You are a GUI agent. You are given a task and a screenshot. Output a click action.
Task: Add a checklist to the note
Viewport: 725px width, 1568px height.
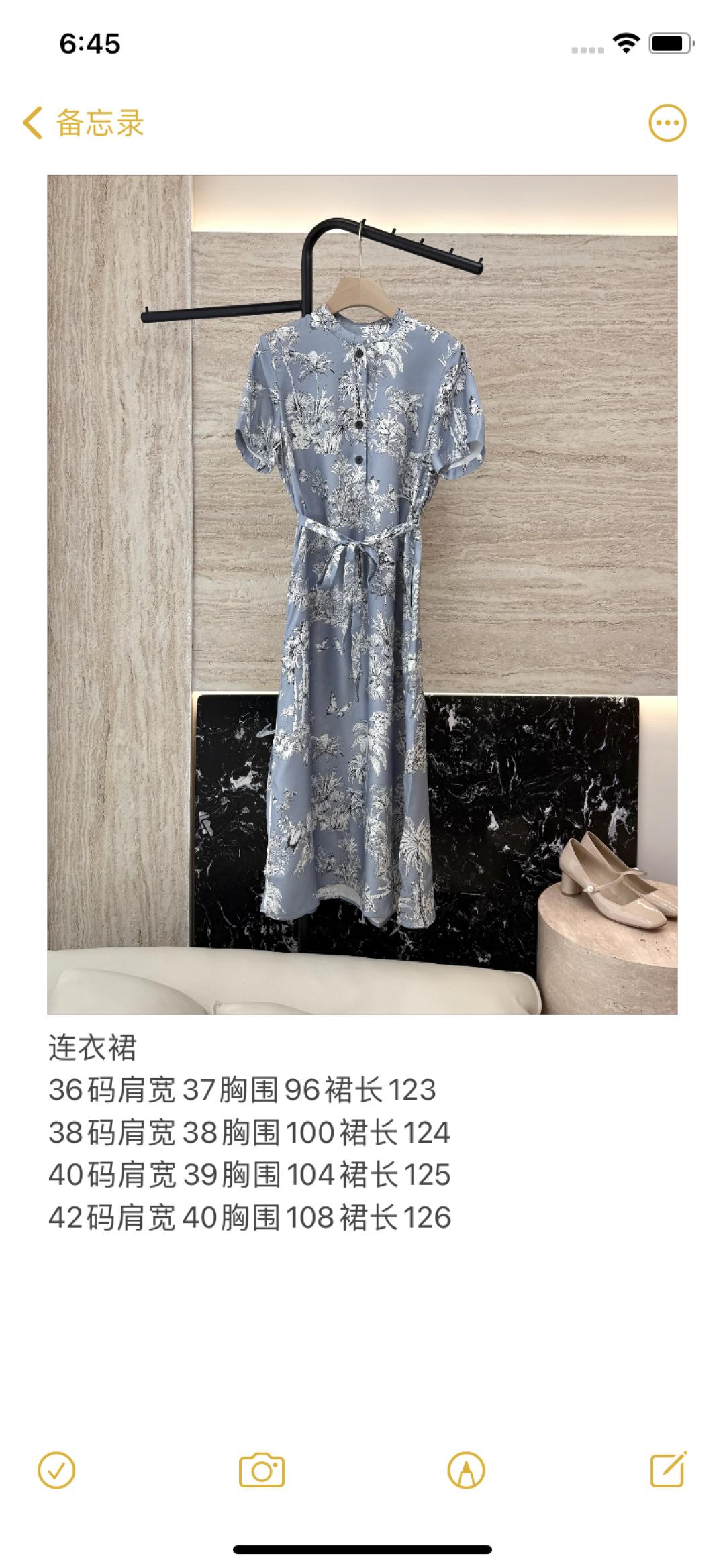57,1471
